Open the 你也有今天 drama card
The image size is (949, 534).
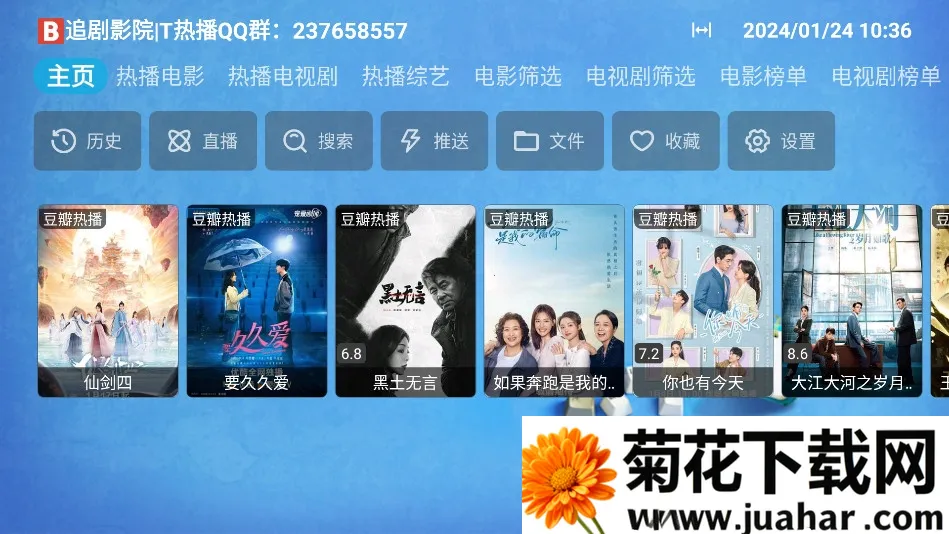(703, 300)
